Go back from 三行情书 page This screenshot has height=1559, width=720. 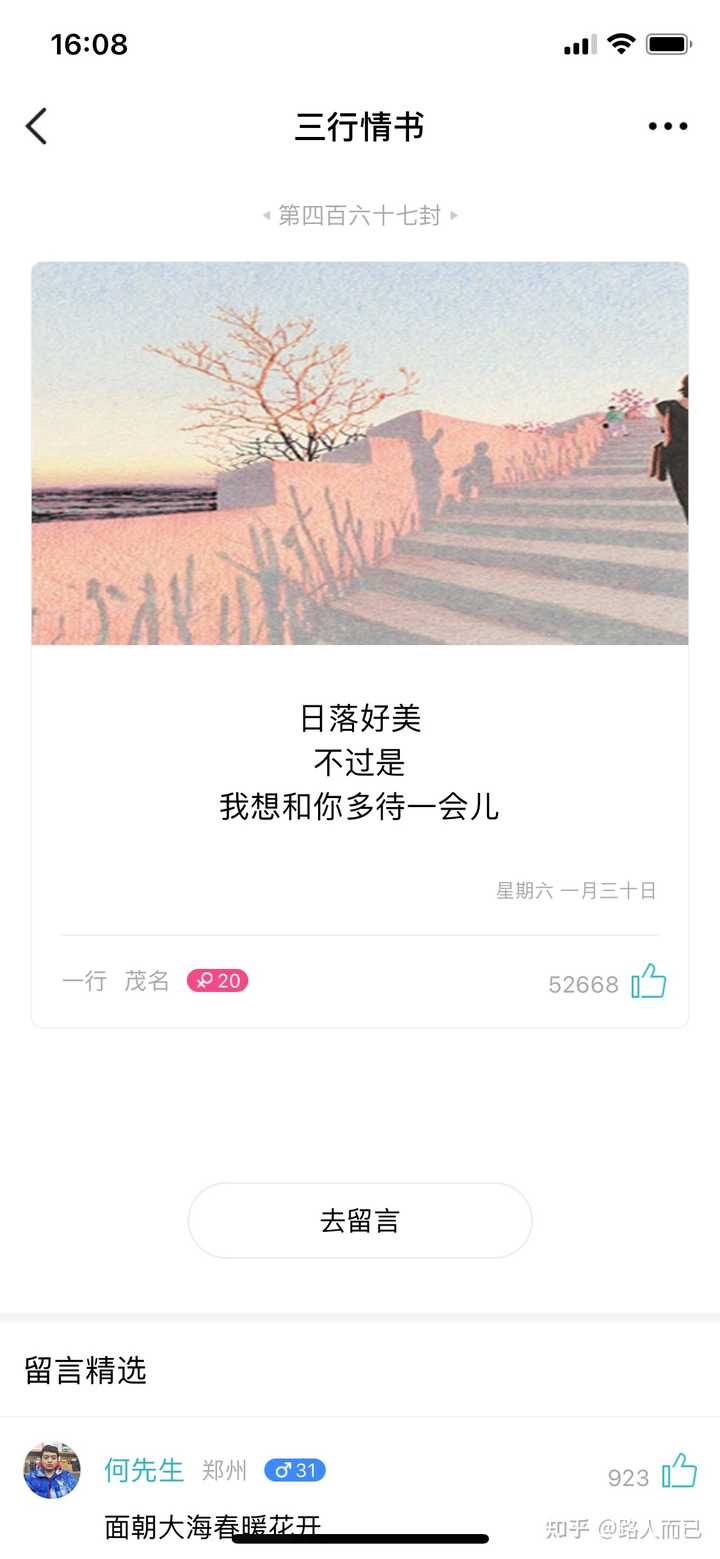pyautogui.click(x=37, y=127)
